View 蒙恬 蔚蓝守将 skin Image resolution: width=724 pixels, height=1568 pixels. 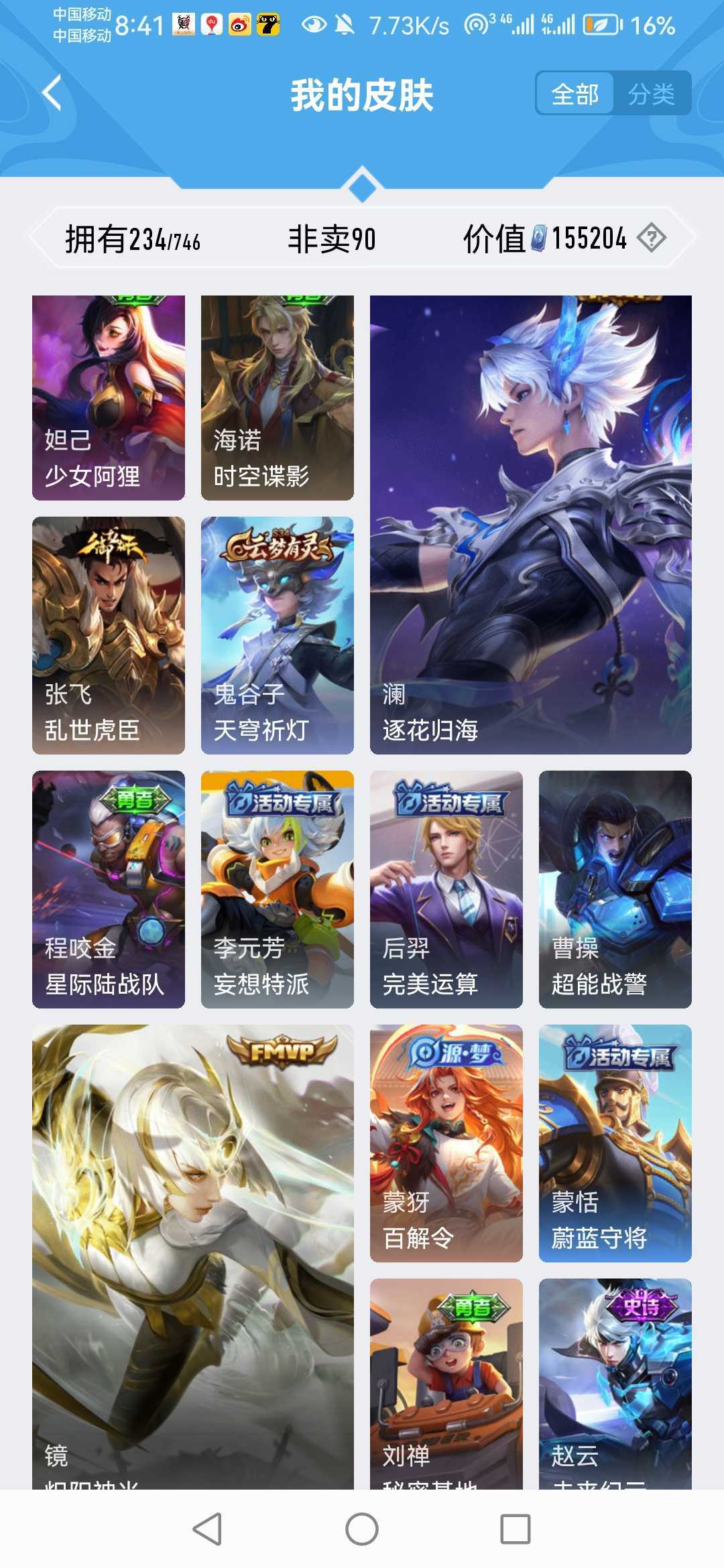click(x=615, y=1142)
